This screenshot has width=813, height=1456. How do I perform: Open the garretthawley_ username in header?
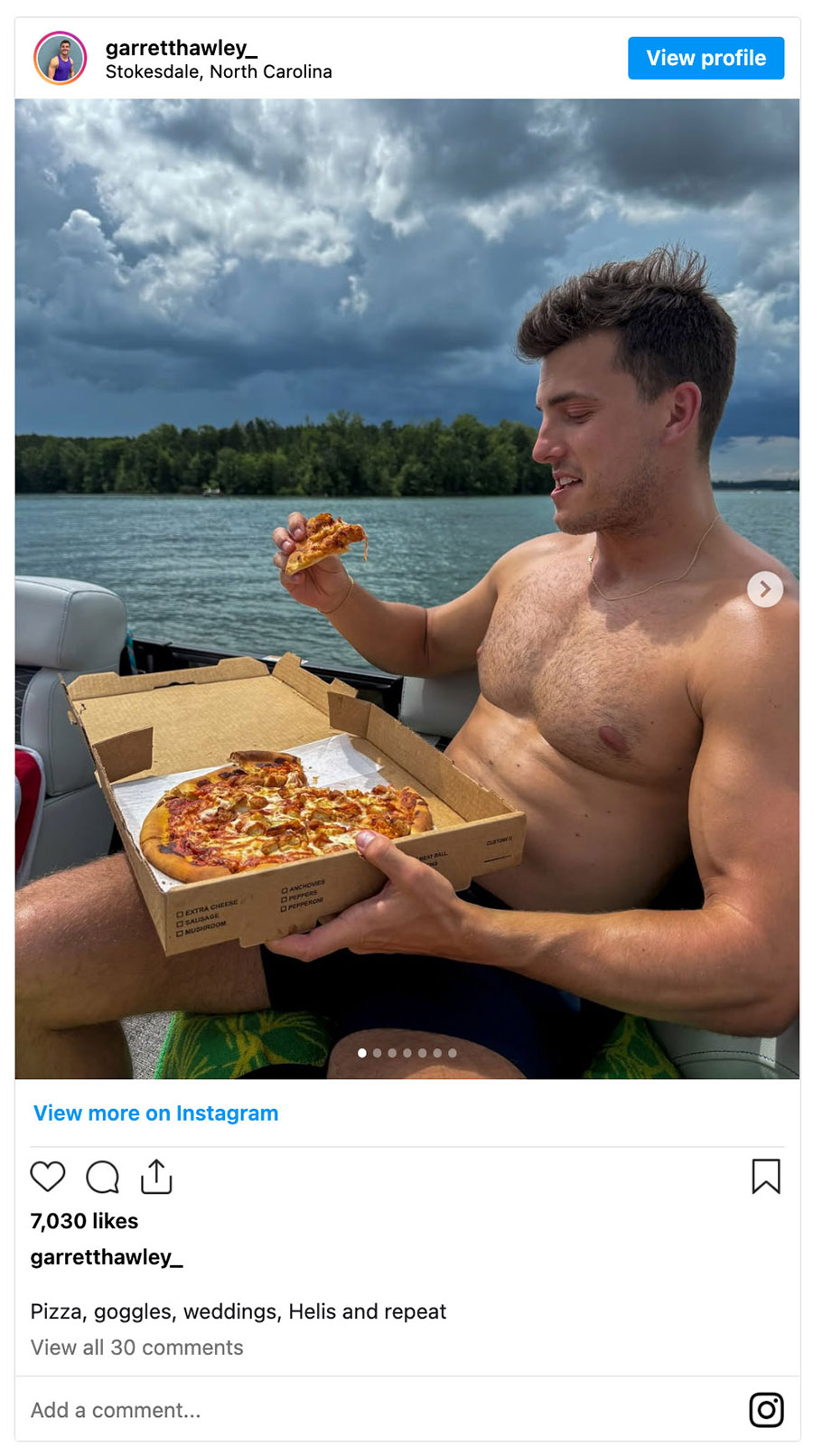181,48
